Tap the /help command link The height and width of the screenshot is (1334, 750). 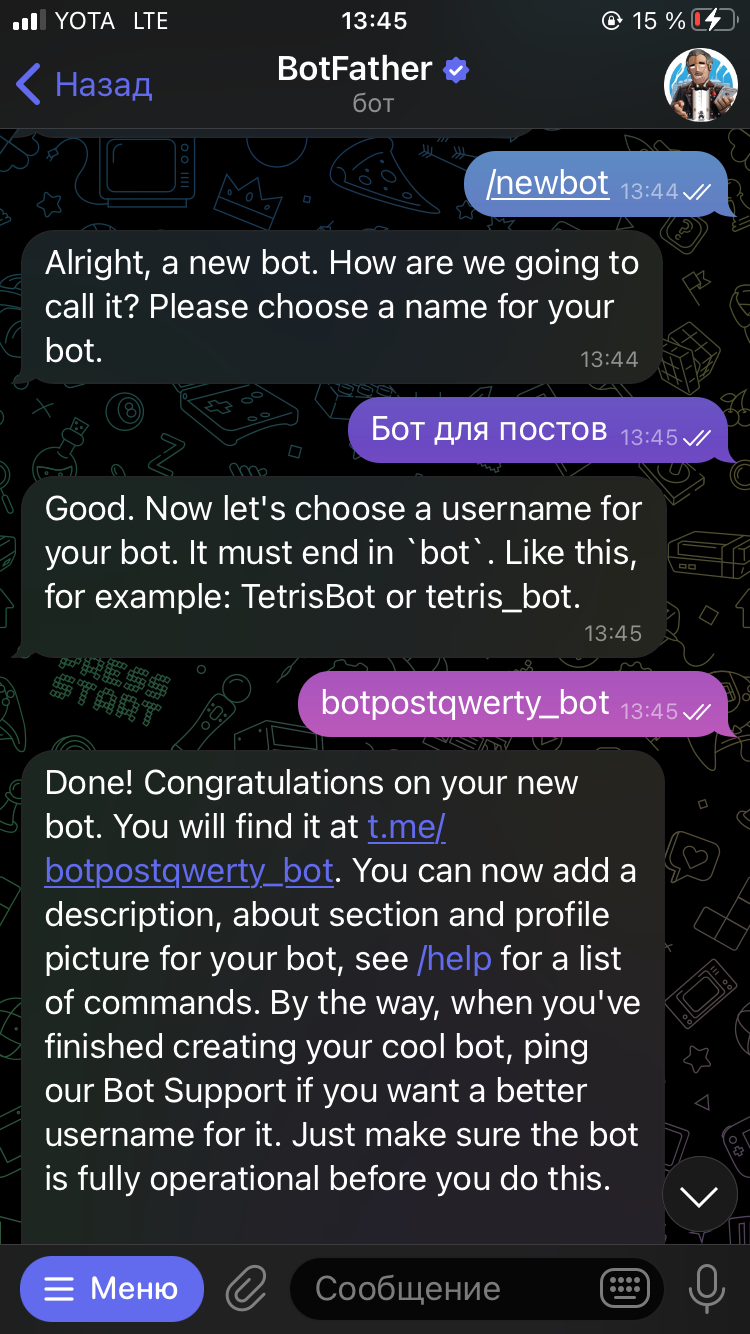tap(455, 958)
